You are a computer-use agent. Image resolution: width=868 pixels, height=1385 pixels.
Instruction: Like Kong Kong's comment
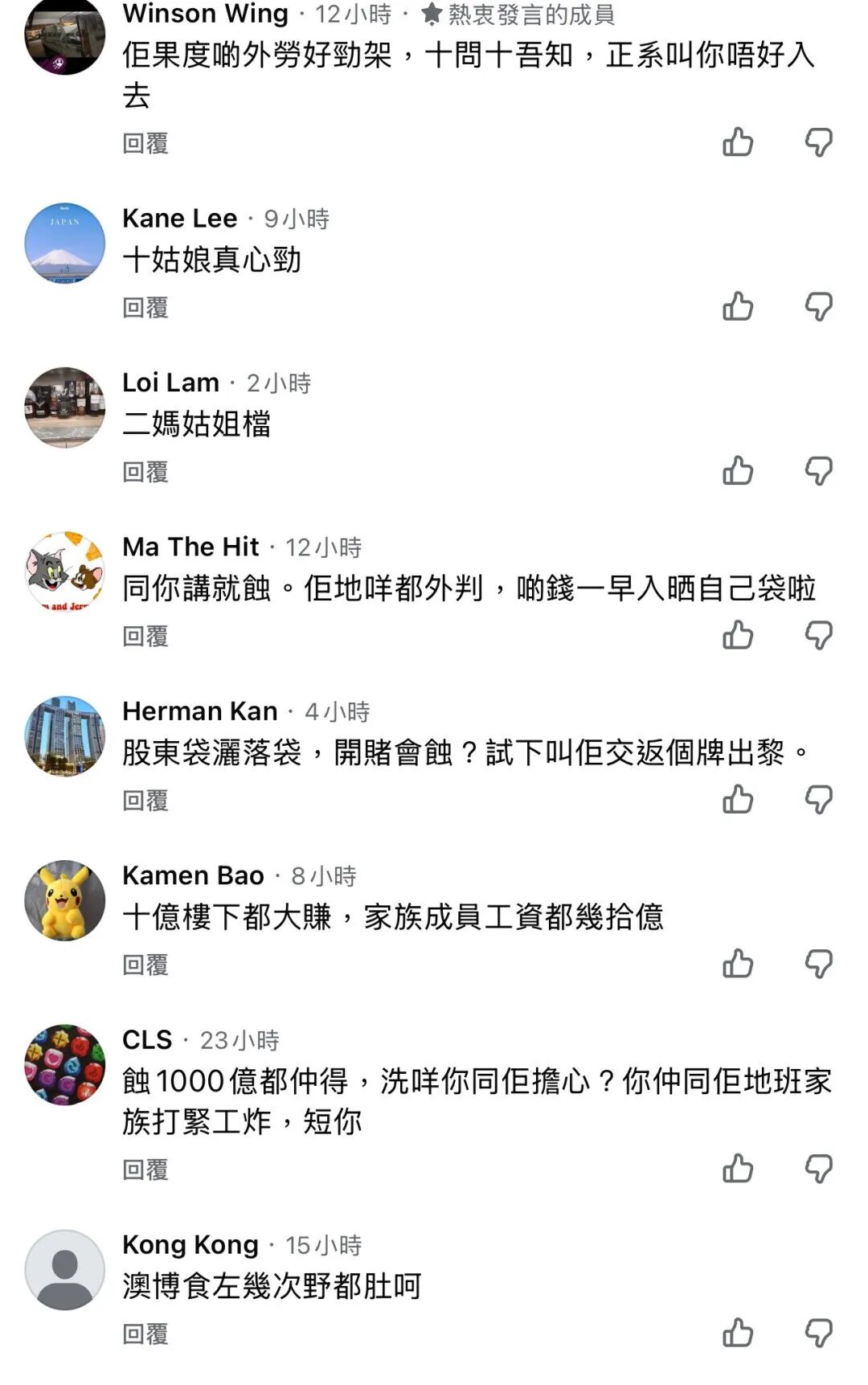point(737,1333)
